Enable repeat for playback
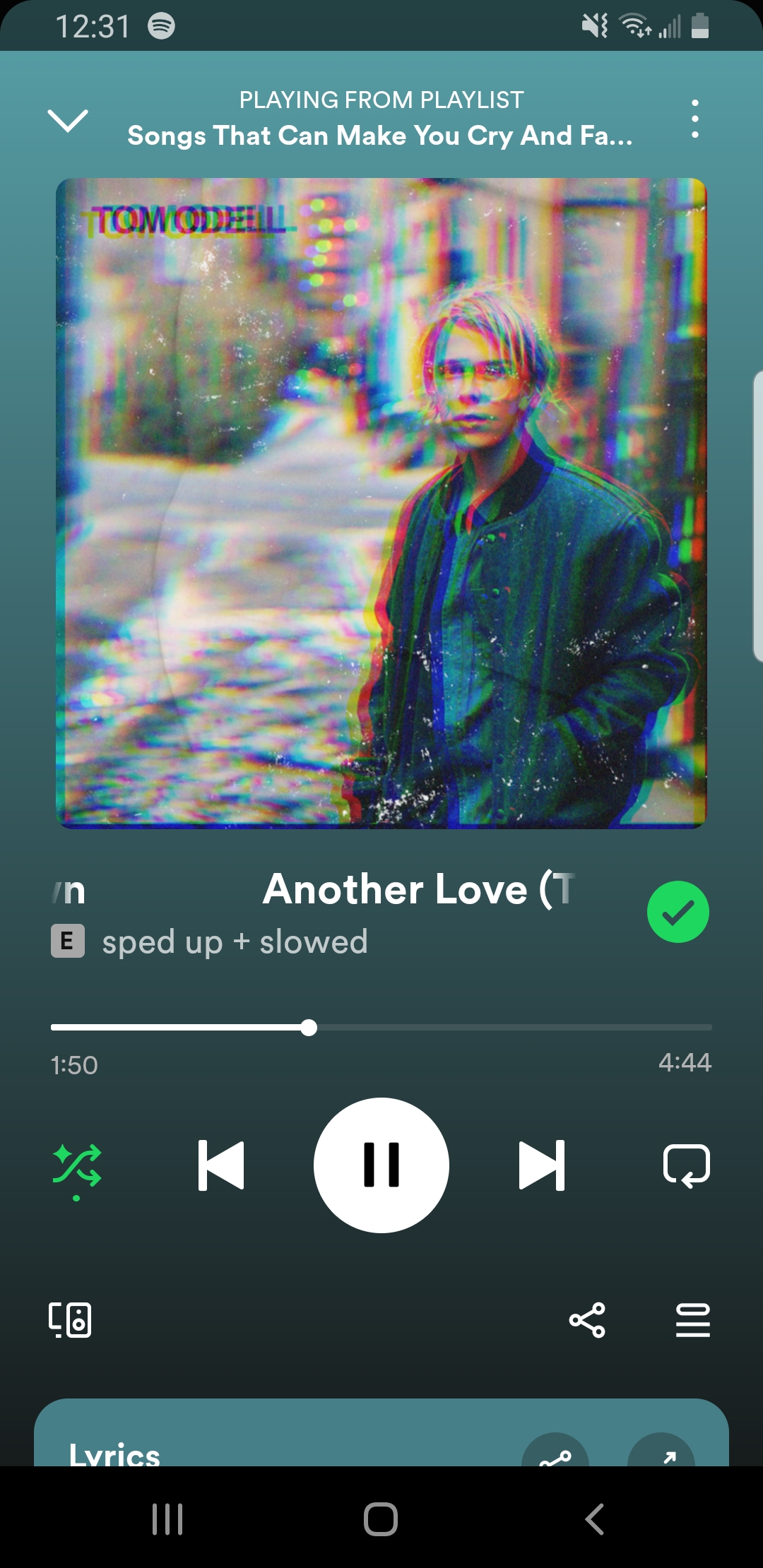Viewport: 763px width, 1568px height. (x=686, y=1165)
